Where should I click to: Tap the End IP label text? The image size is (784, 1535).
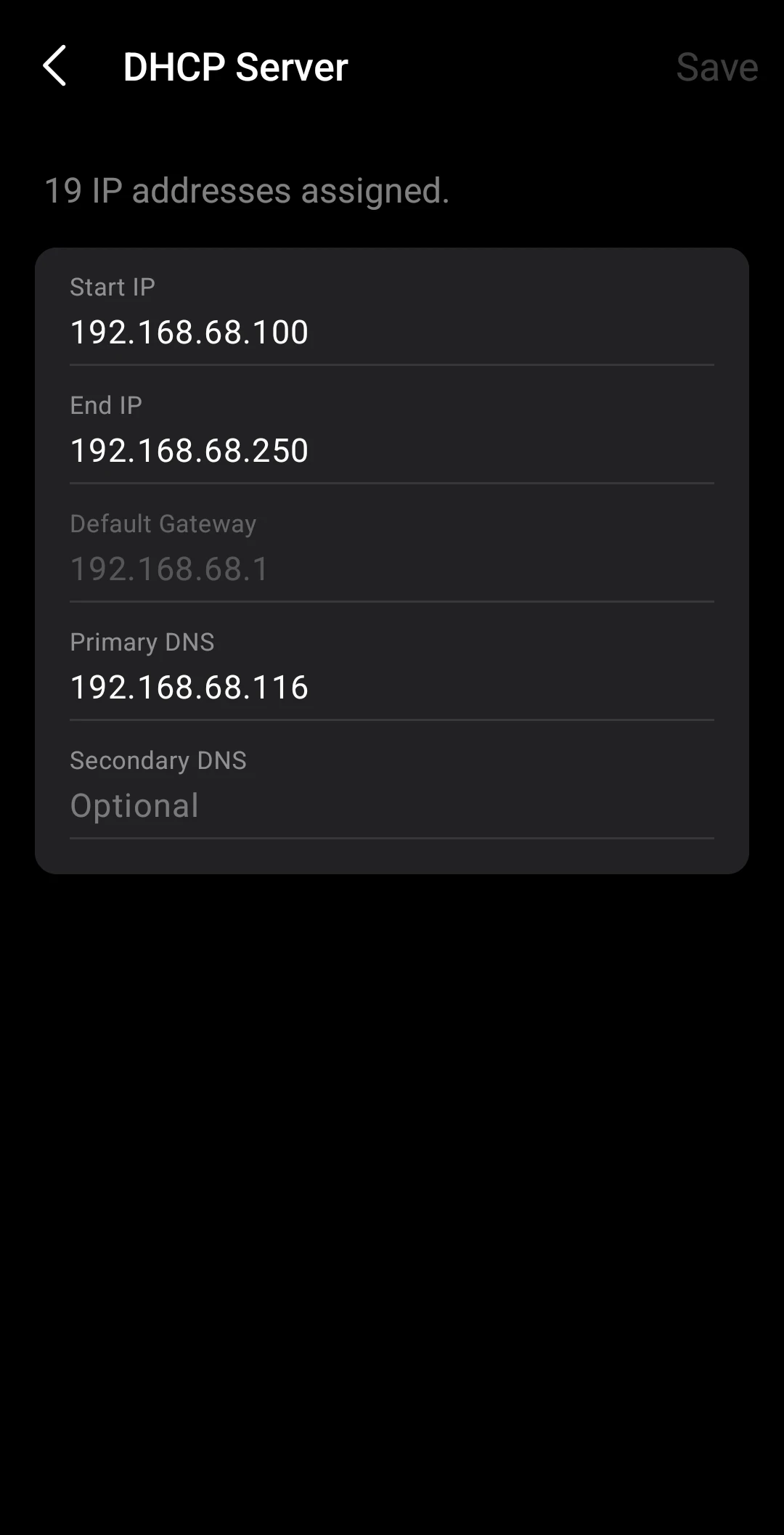105,405
